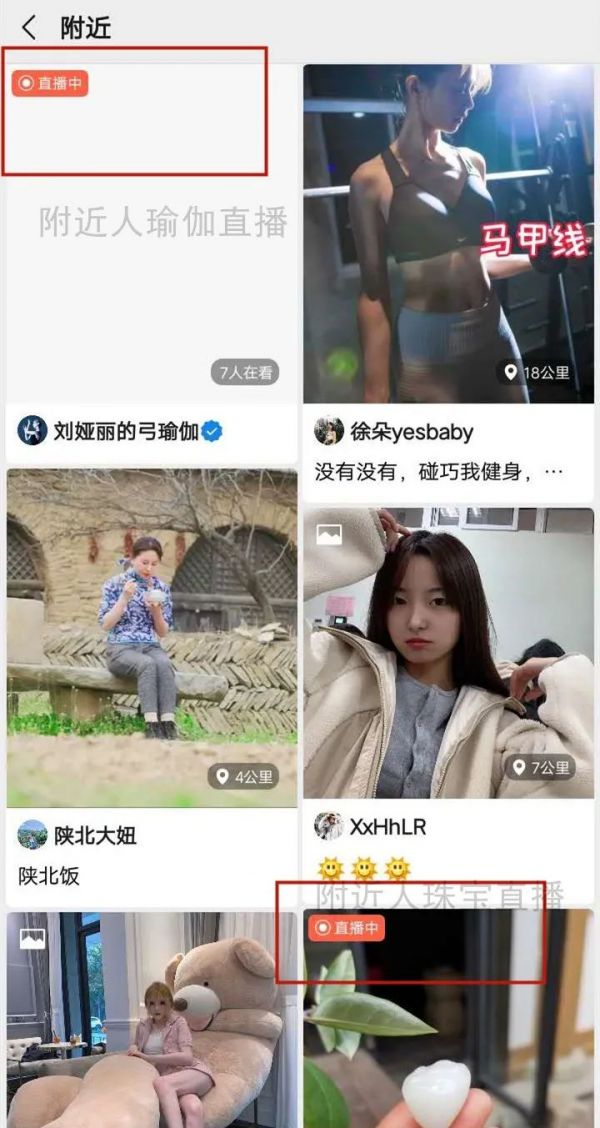Viewport: 600px width, 1128px height.
Task: View 刘娅丽的弓瑜伽's profile avatar
Action: [x=32, y=432]
